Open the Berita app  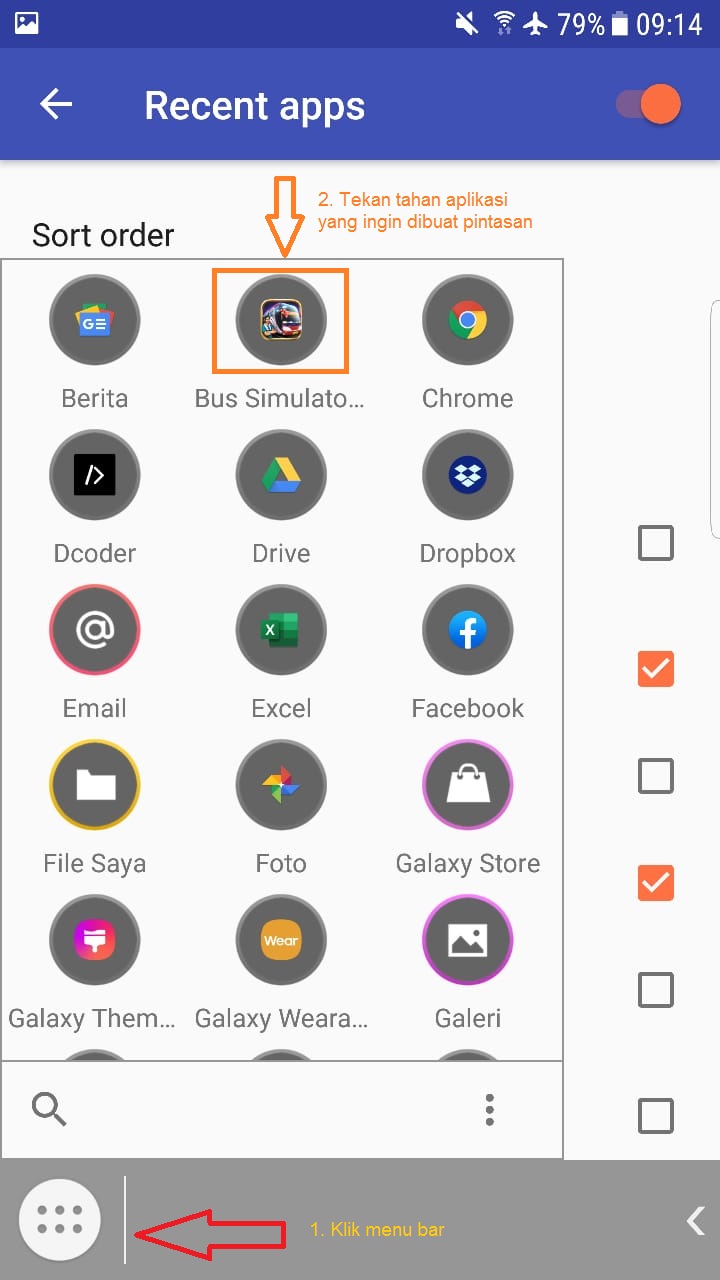pos(95,321)
